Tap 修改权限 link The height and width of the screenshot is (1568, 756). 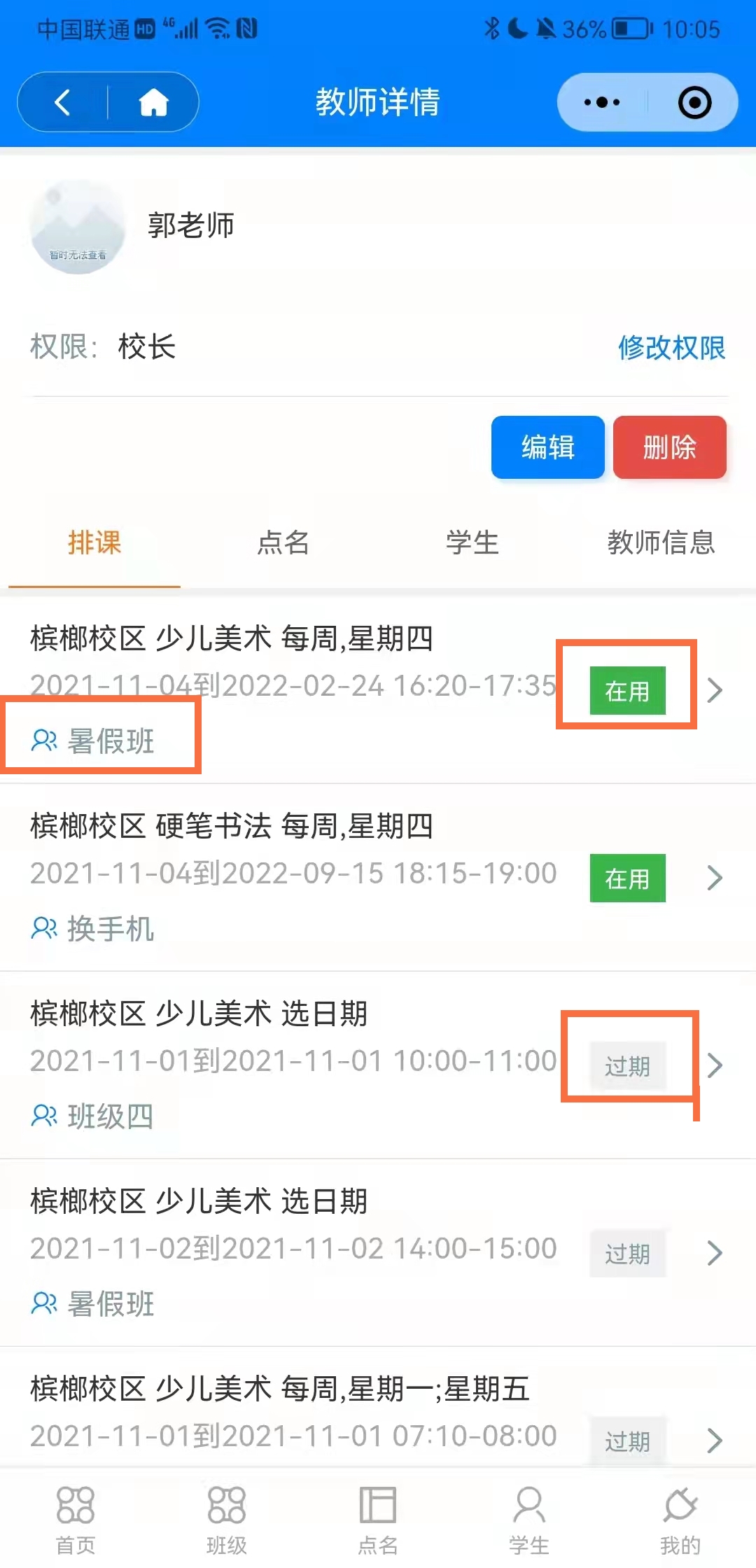[671, 347]
